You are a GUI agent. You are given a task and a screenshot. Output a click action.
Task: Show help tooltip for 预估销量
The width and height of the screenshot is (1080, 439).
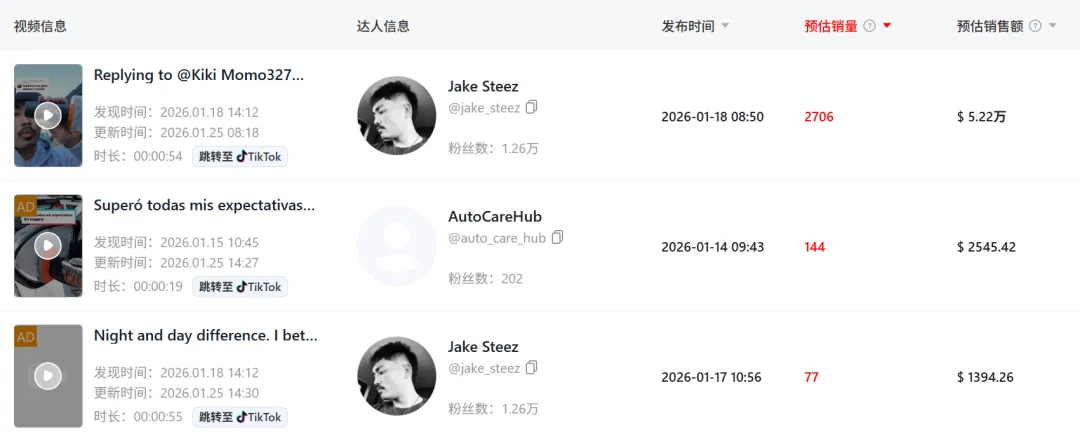coord(870,26)
